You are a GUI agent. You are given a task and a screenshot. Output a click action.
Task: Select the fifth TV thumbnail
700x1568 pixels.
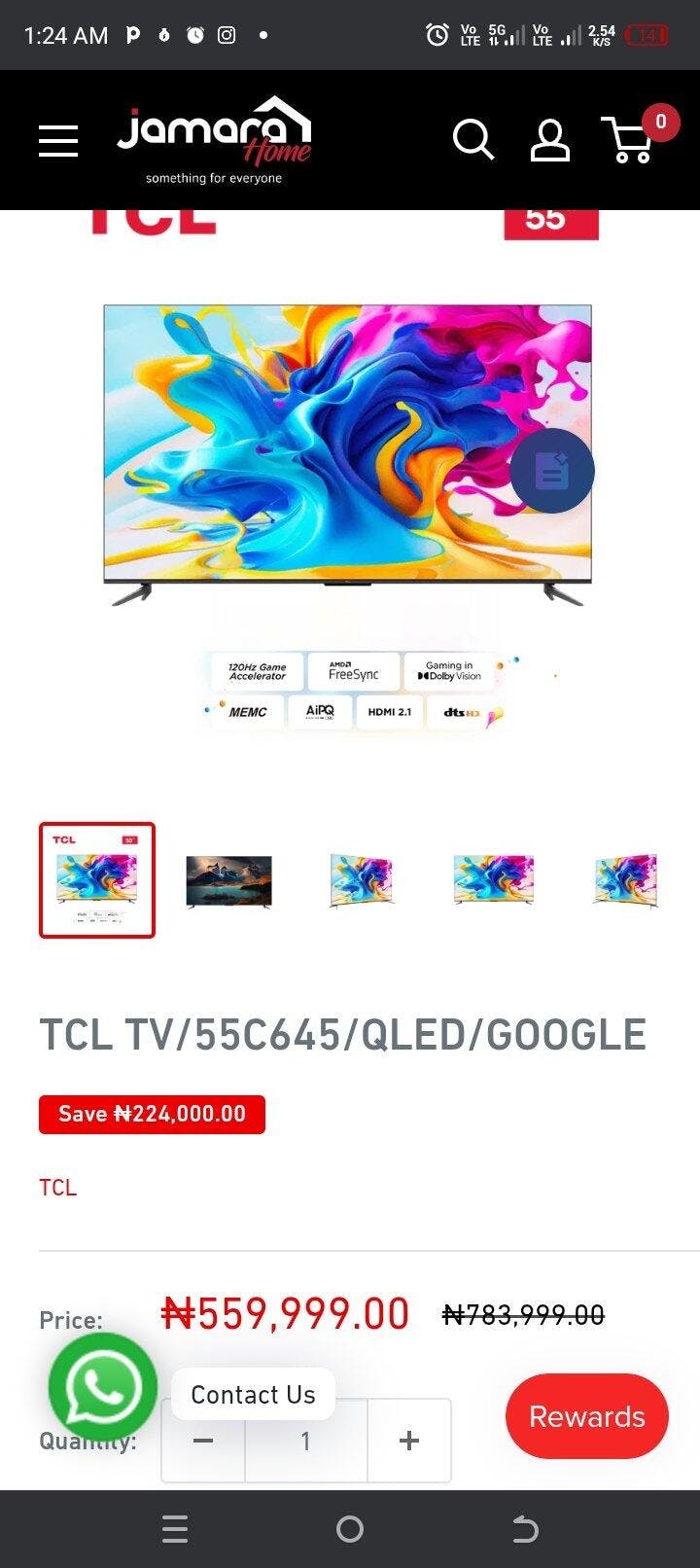tap(625, 880)
